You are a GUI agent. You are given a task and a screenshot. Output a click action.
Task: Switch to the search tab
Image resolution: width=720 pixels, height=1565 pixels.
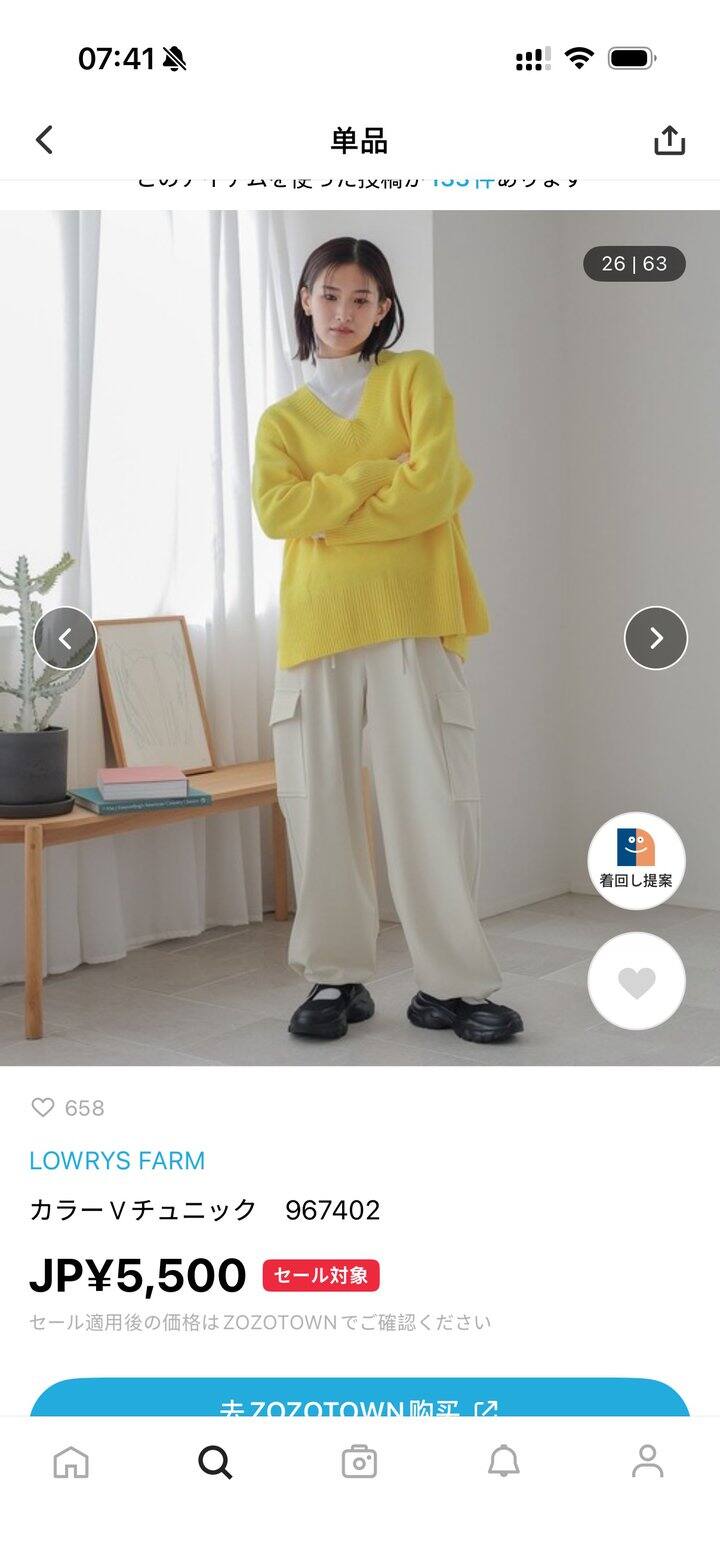(215, 1462)
